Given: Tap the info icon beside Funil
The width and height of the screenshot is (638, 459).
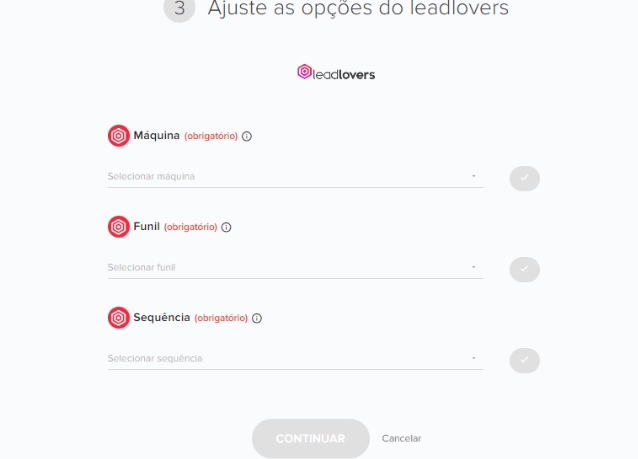Looking at the screenshot, I should click(226, 227).
